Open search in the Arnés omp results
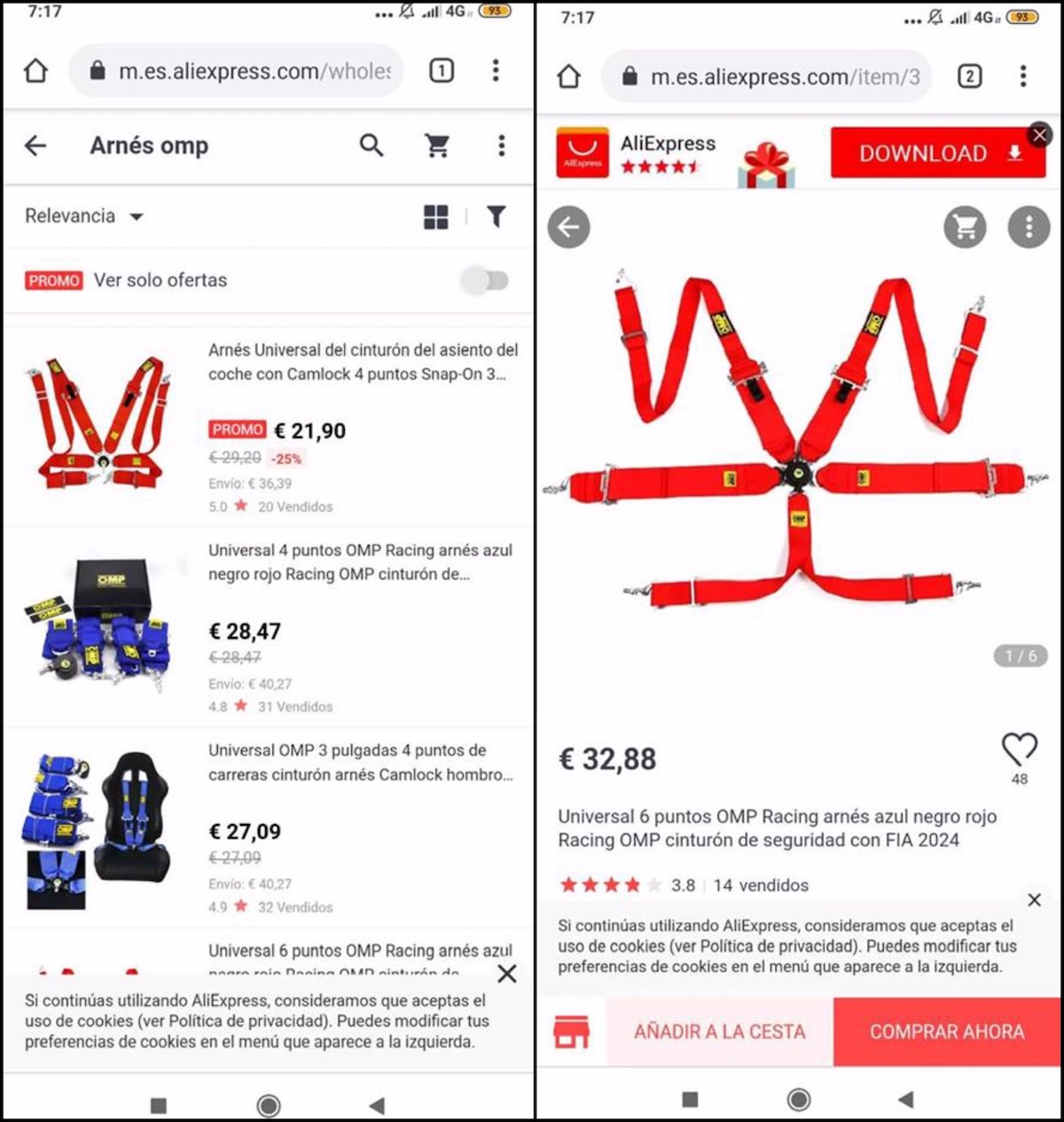The width and height of the screenshot is (1064, 1122). [372, 145]
